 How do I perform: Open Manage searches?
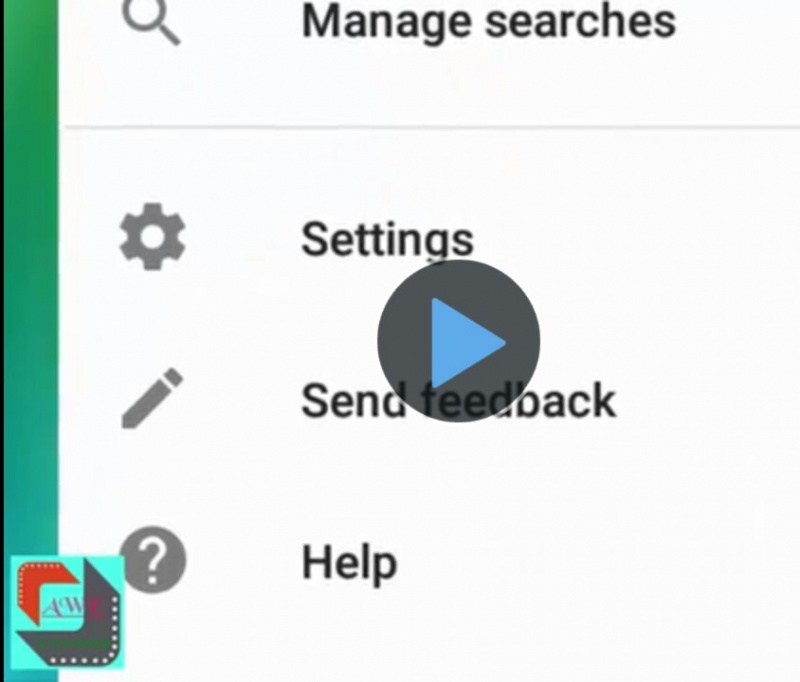click(x=487, y=20)
